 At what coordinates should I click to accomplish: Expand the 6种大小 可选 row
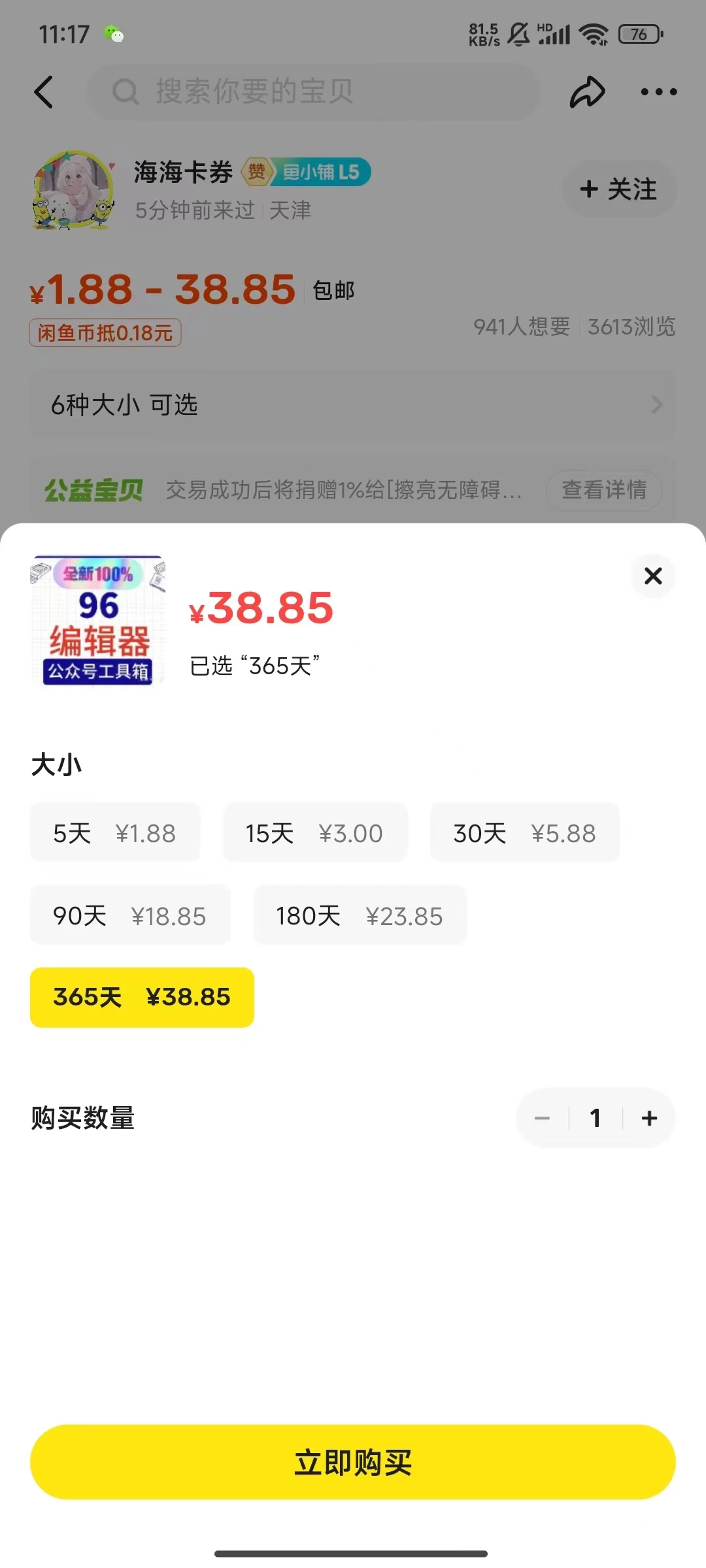tap(353, 405)
